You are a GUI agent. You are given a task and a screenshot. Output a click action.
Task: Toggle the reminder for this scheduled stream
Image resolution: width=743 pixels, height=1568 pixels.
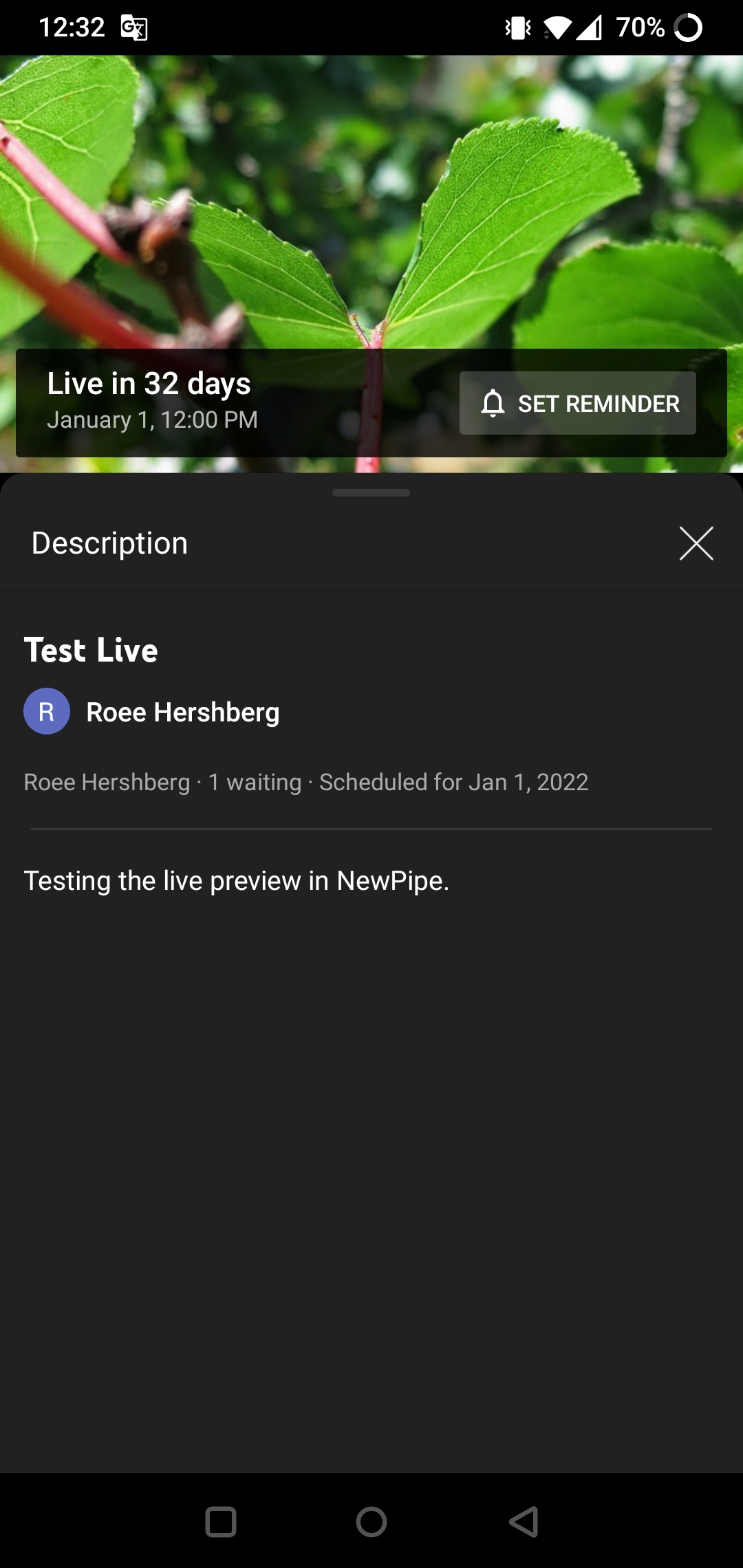tap(578, 403)
